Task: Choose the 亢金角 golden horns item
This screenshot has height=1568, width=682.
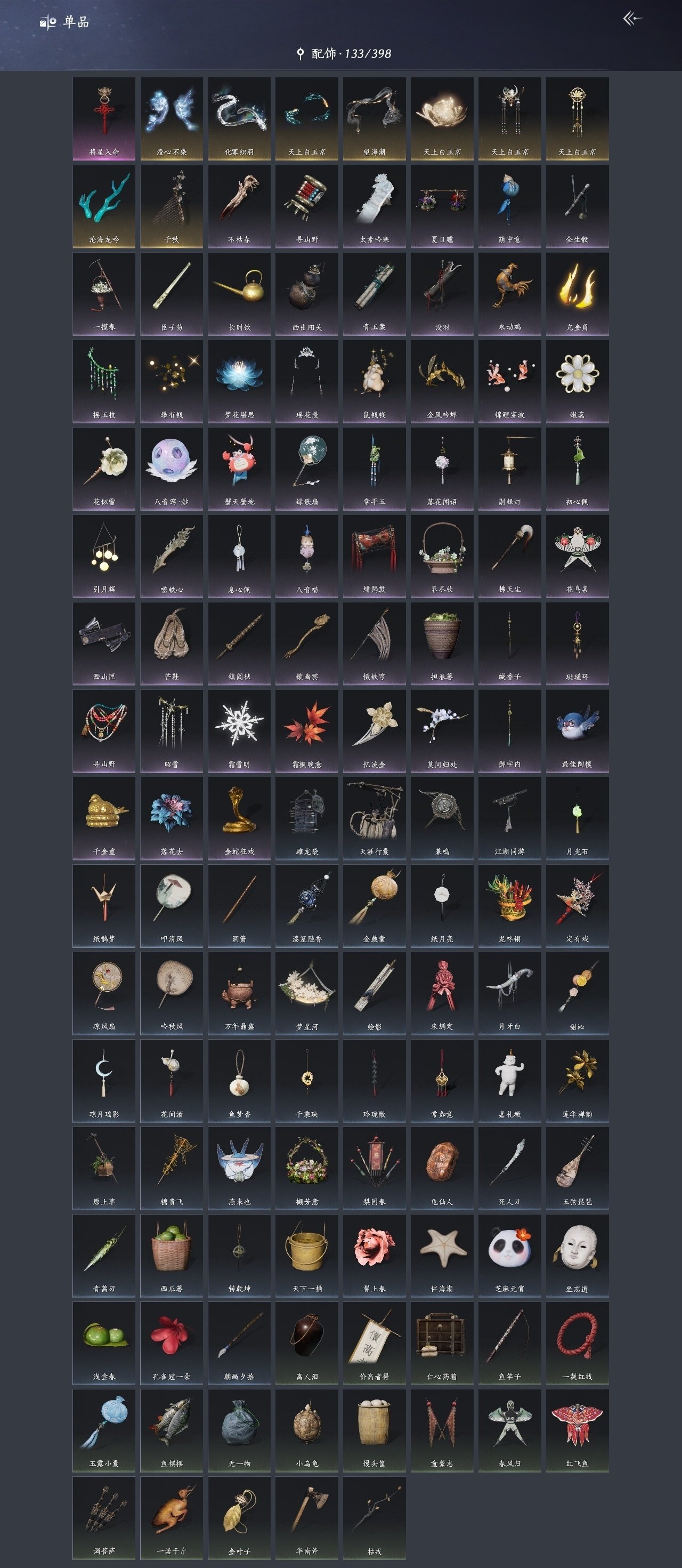Action: 577,293
